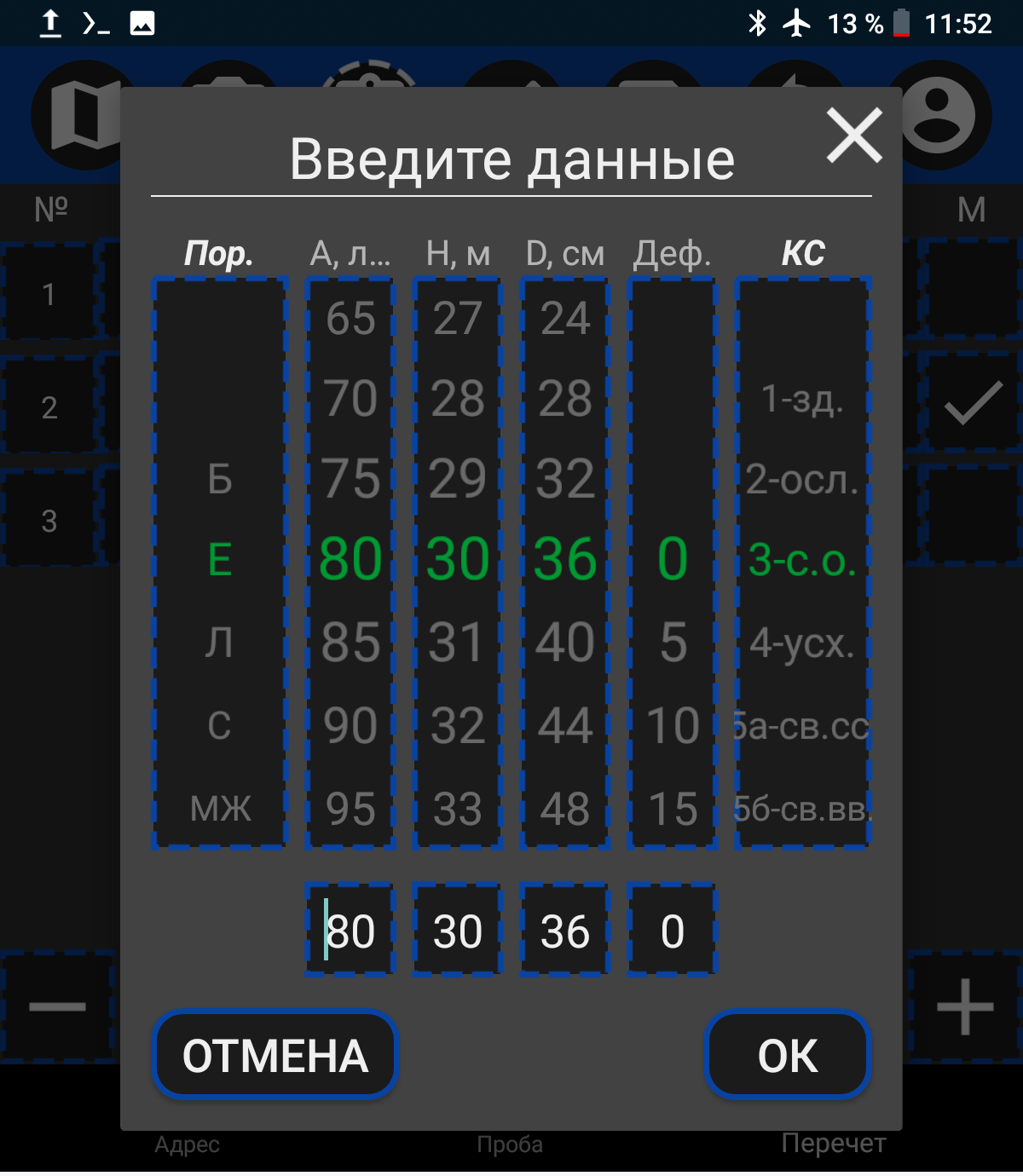Viewport: 1023px width, 1176px height.
Task: Edit the height field showing 30
Action: pyautogui.click(x=458, y=931)
